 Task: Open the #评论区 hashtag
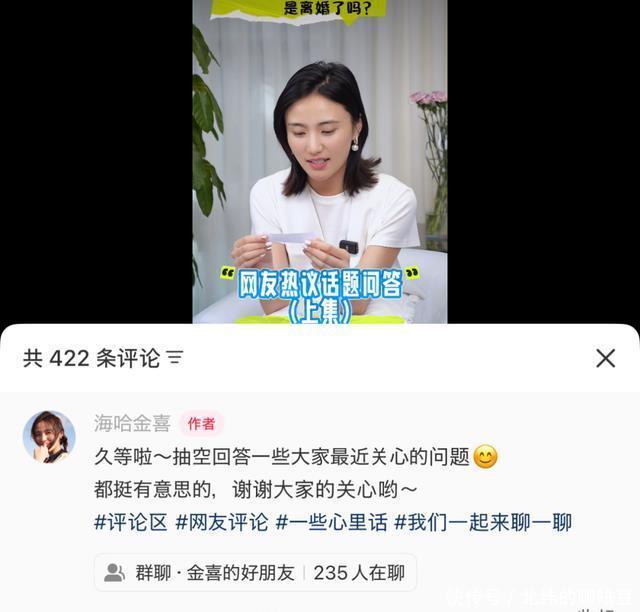coord(131,522)
